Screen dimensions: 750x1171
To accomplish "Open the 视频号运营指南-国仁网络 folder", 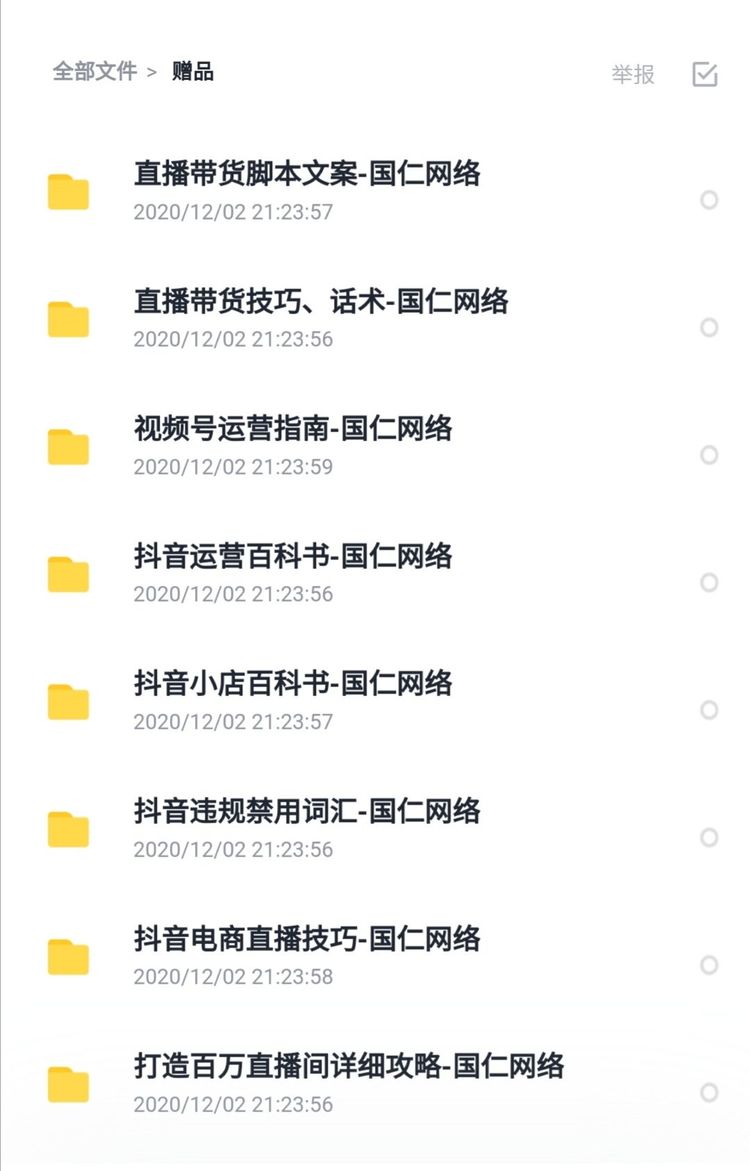I will point(293,429).
